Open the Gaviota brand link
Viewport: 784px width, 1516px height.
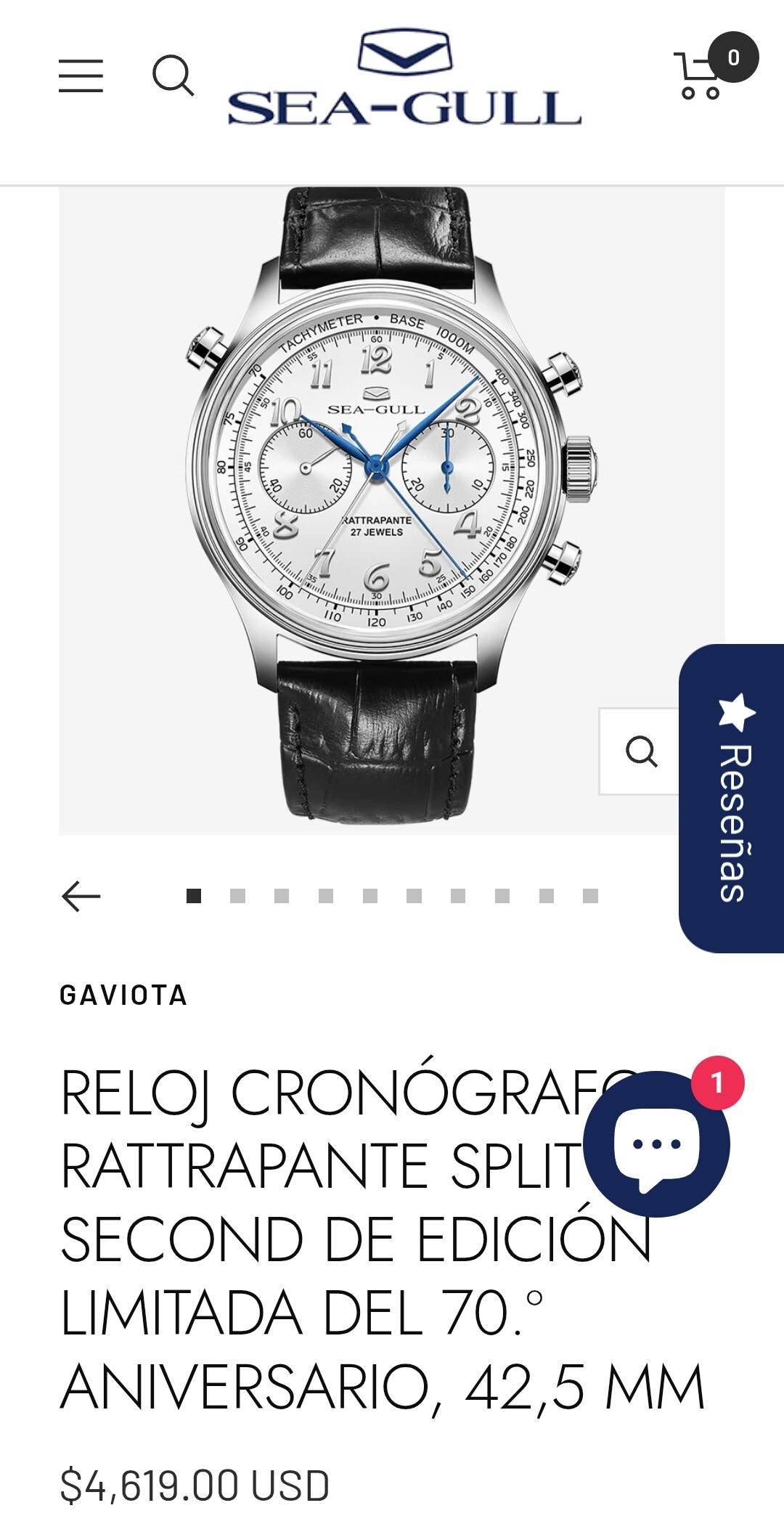[x=123, y=995]
